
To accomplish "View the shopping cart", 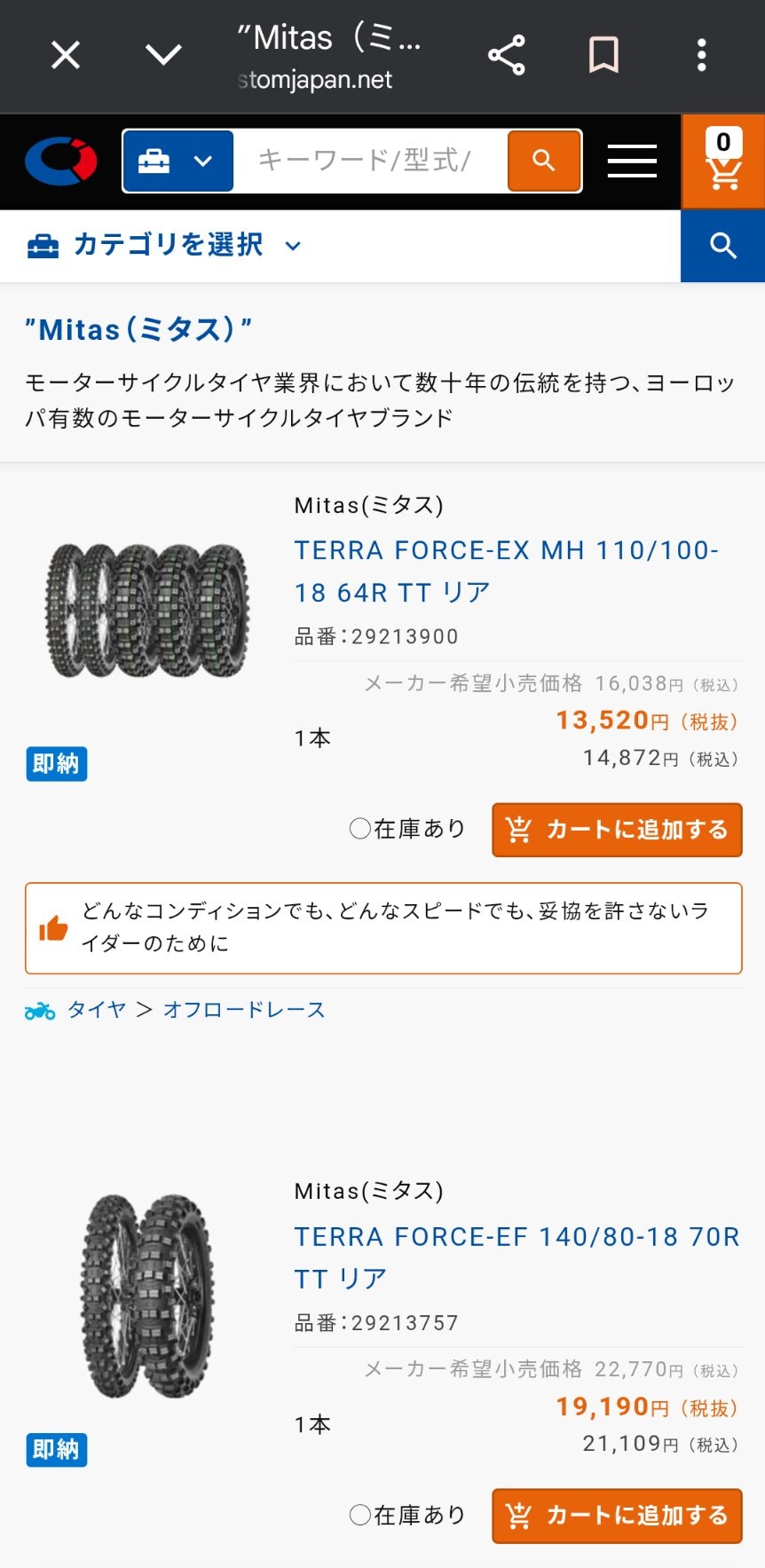I will click(x=723, y=162).
